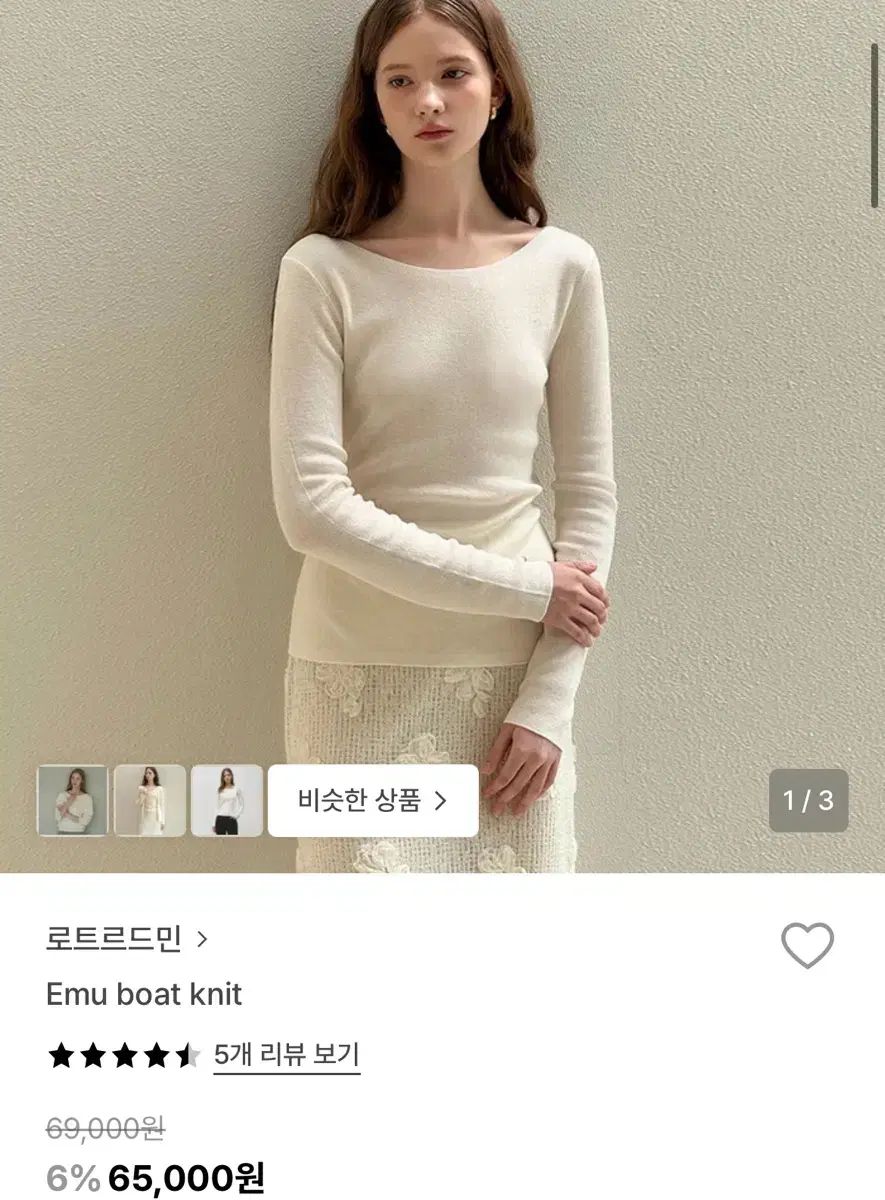
Task: View the 5개 리뷰 보기 reviews link
Action: coord(286,1055)
